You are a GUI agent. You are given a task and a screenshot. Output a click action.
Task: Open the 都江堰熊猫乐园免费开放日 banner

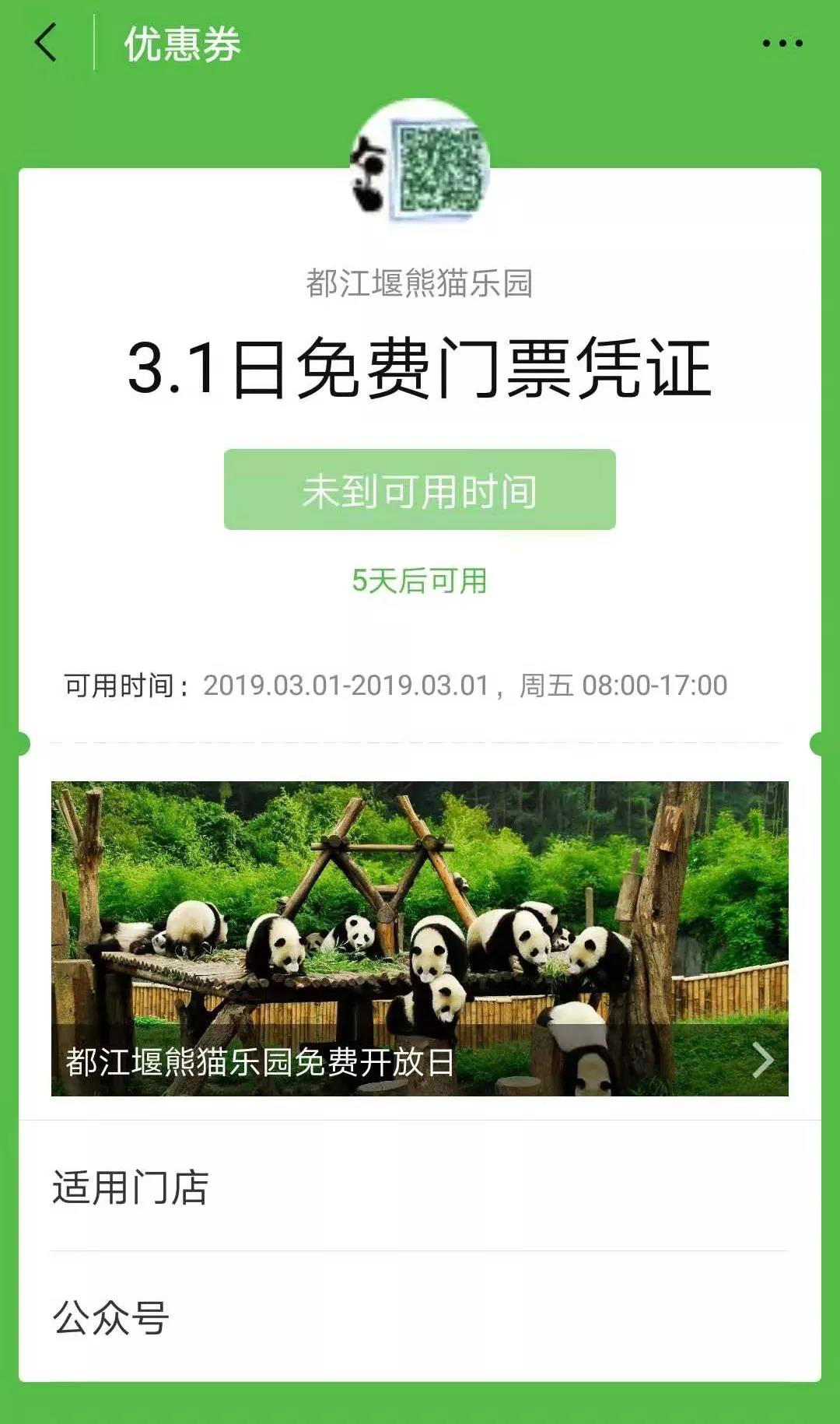[419, 938]
